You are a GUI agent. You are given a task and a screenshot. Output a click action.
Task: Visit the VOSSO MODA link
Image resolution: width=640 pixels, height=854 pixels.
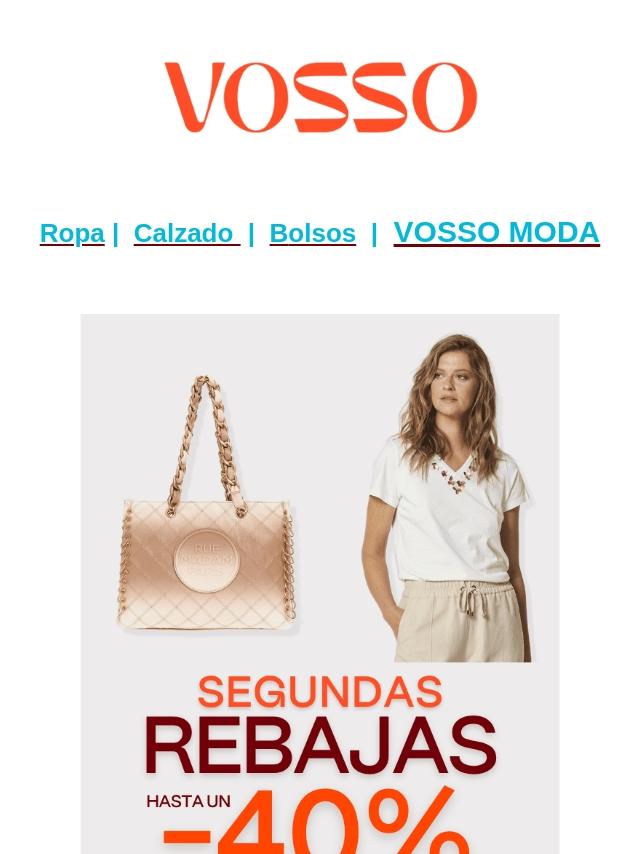(496, 232)
